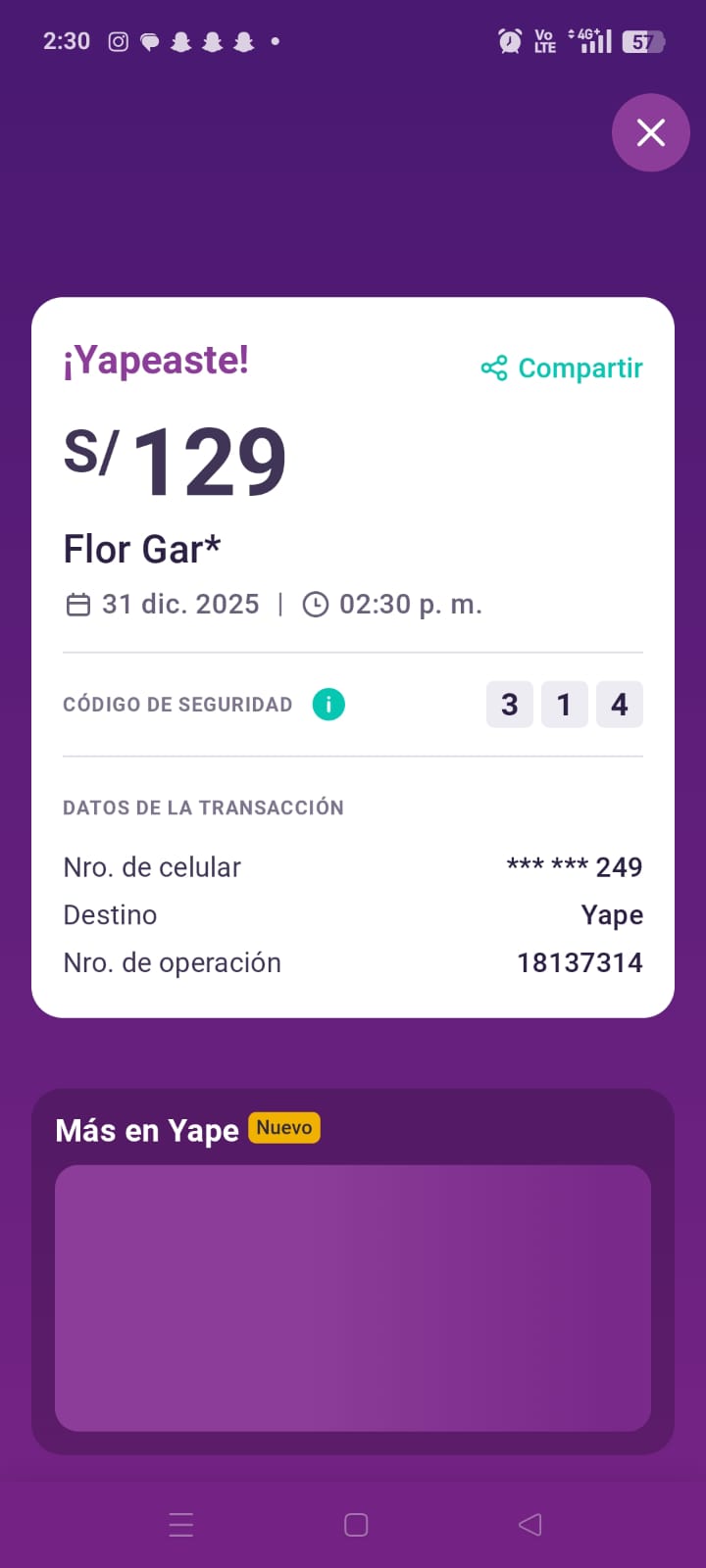Screen dimensions: 706x1568
Task: Share the payment receipt via Compartir
Action: pos(562,368)
